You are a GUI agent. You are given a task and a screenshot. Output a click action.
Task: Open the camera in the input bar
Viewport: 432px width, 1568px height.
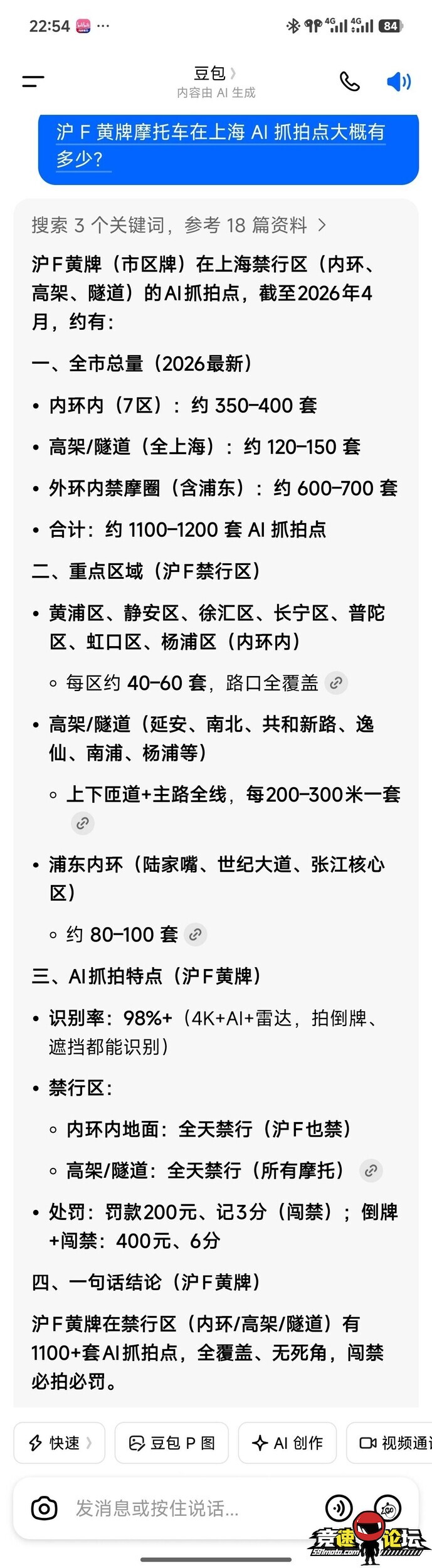pyautogui.click(x=44, y=1508)
